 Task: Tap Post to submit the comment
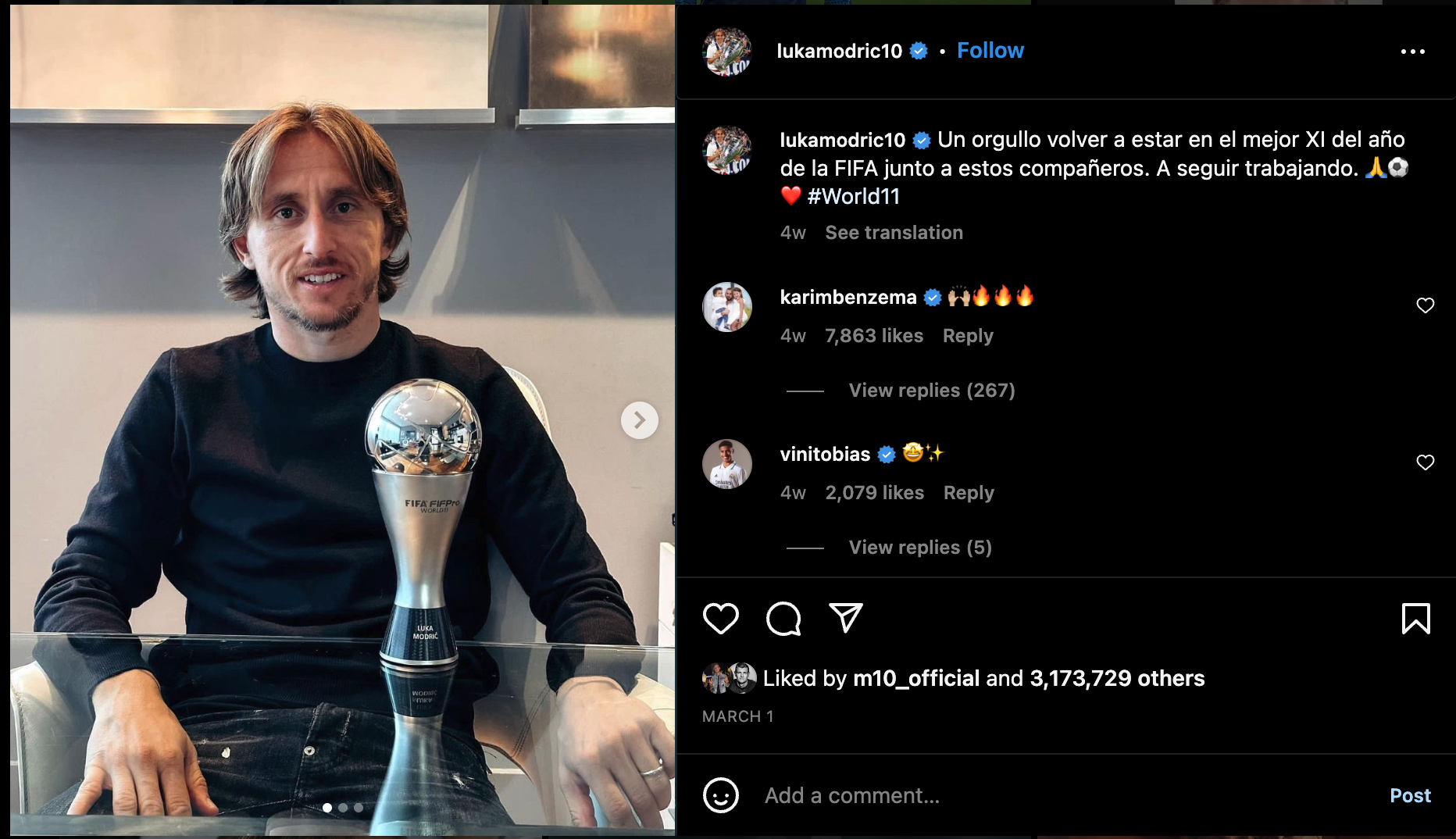(x=1410, y=795)
